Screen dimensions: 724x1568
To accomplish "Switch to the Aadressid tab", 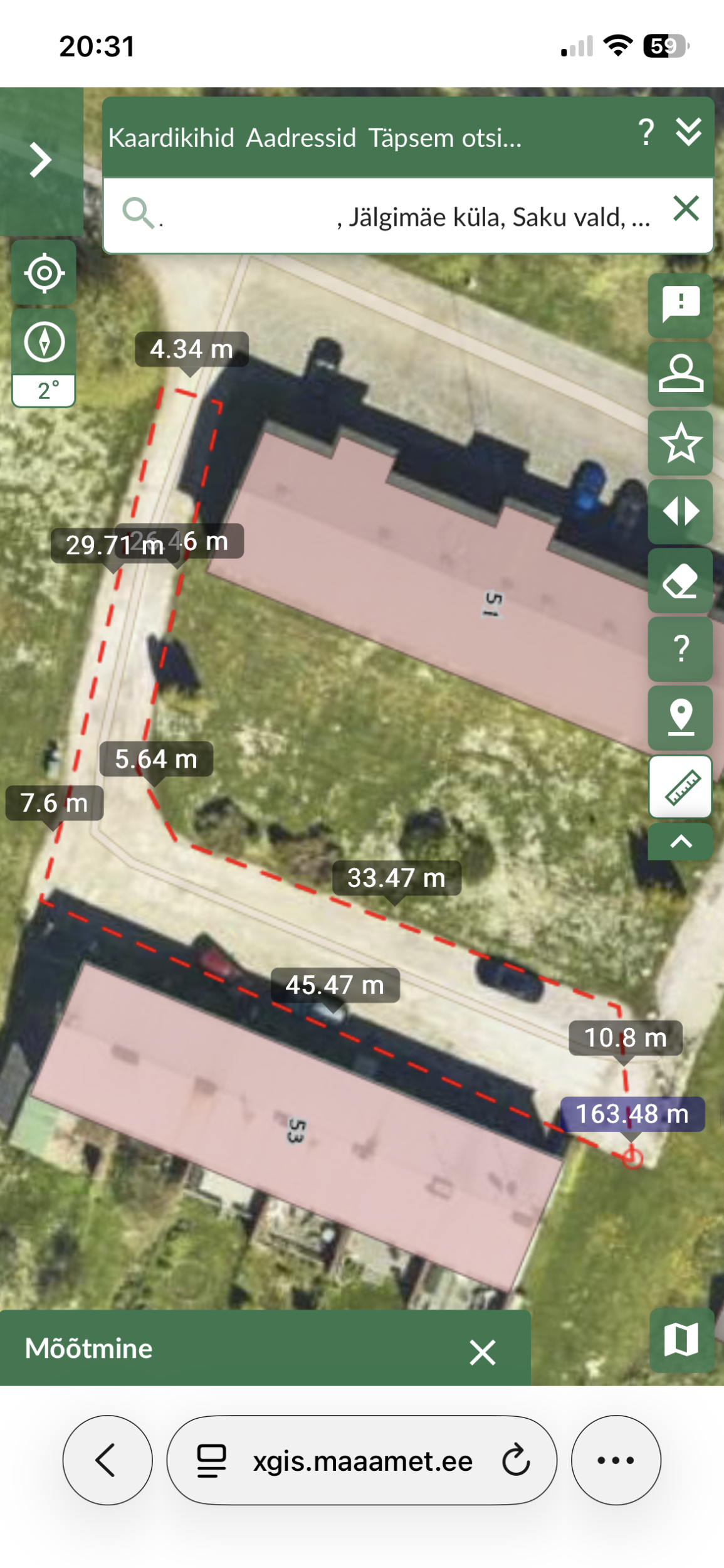I will [301, 138].
